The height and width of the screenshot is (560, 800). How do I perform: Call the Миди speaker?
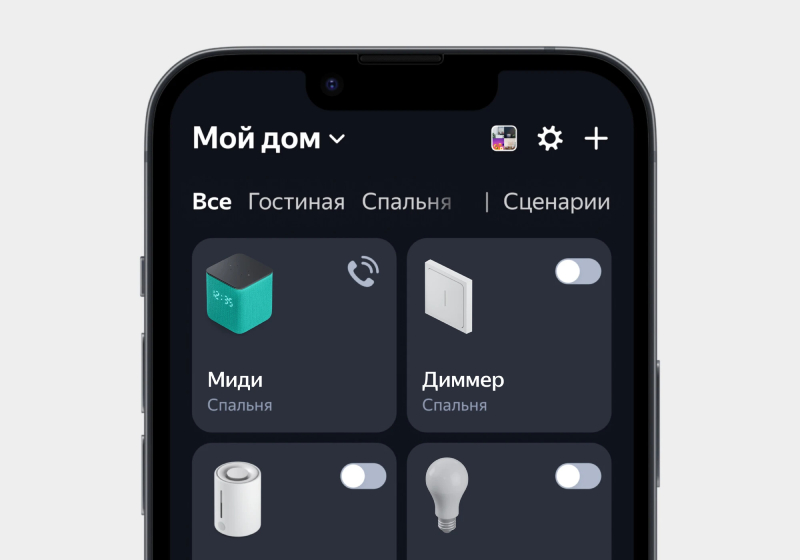pyautogui.click(x=363, y=272)
